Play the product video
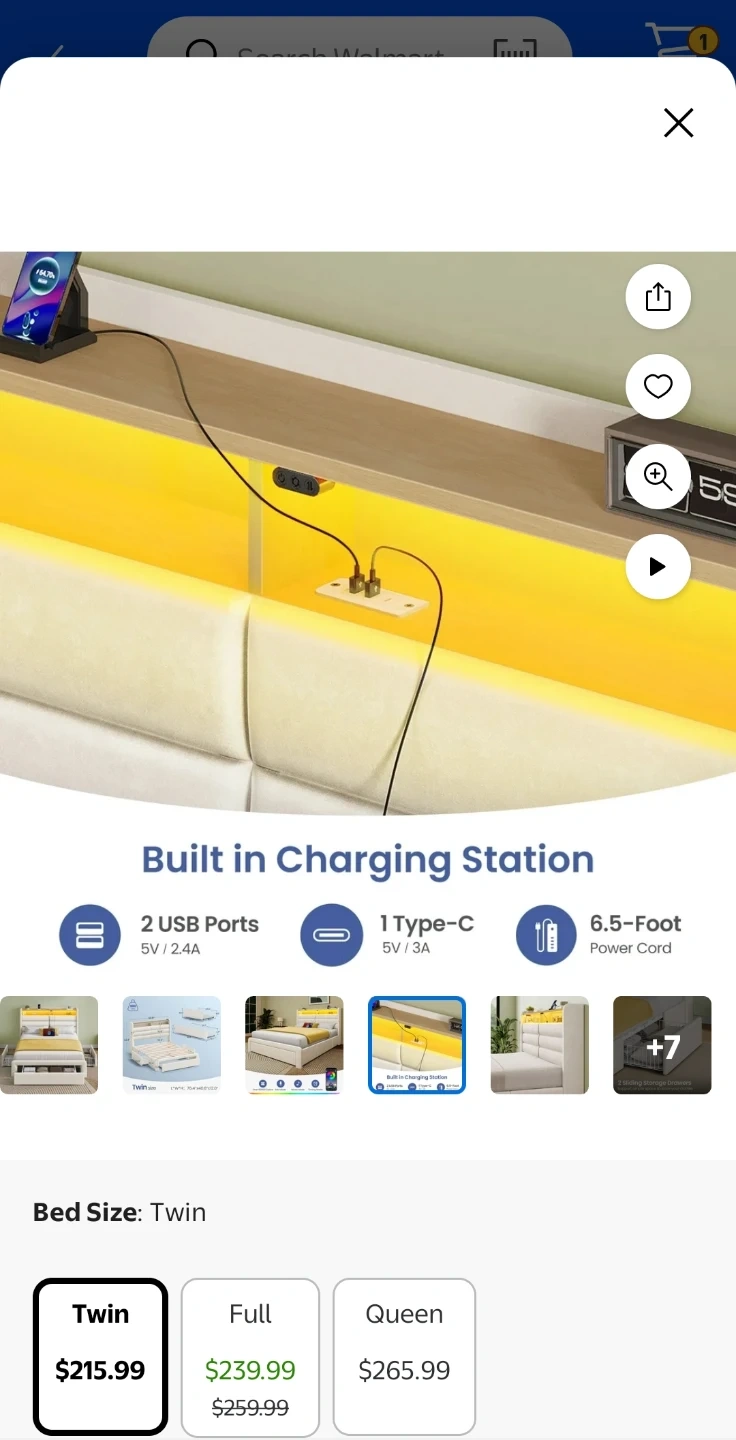The height and width of the screenshot is (1440, 736). click(x=658, y=567)
